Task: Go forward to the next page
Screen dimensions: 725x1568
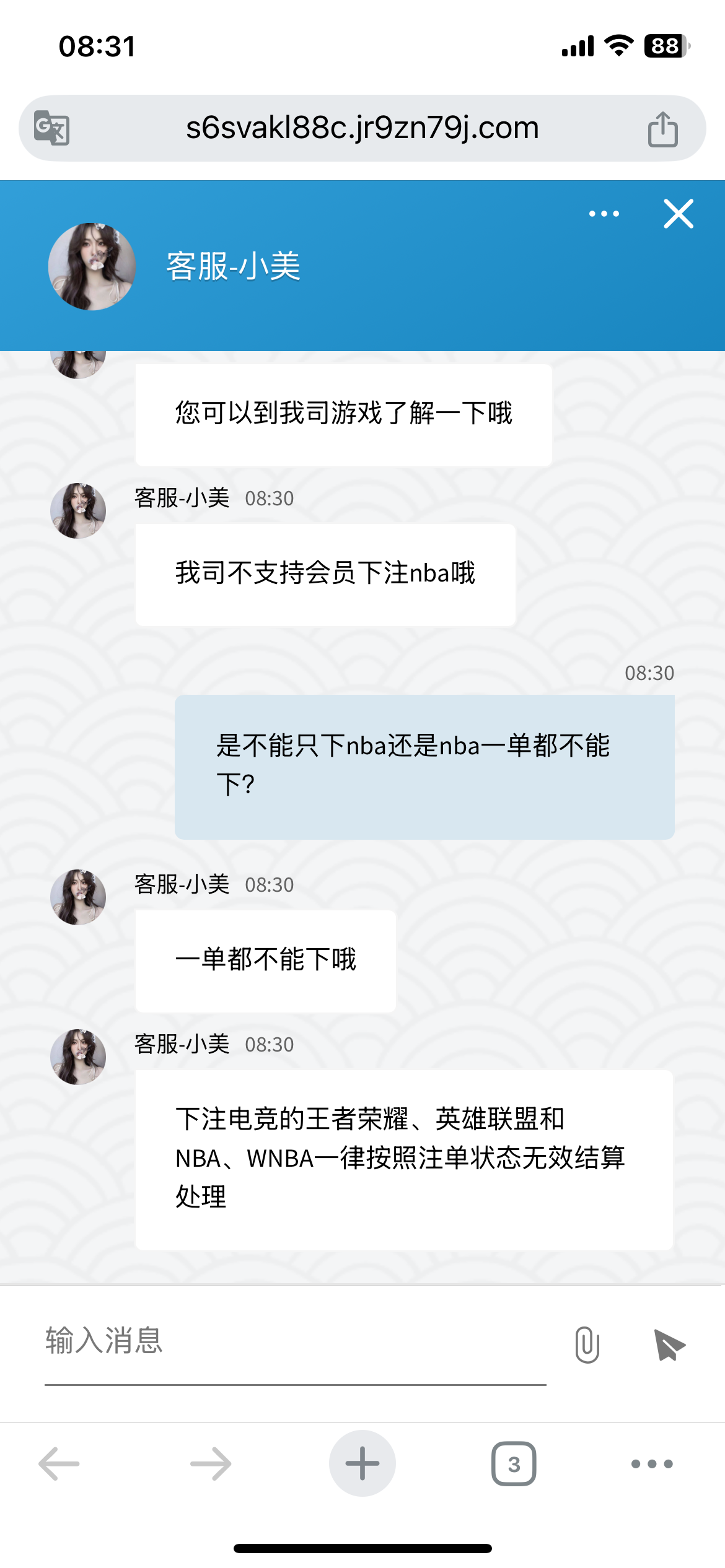Action: pos(211,1464)
